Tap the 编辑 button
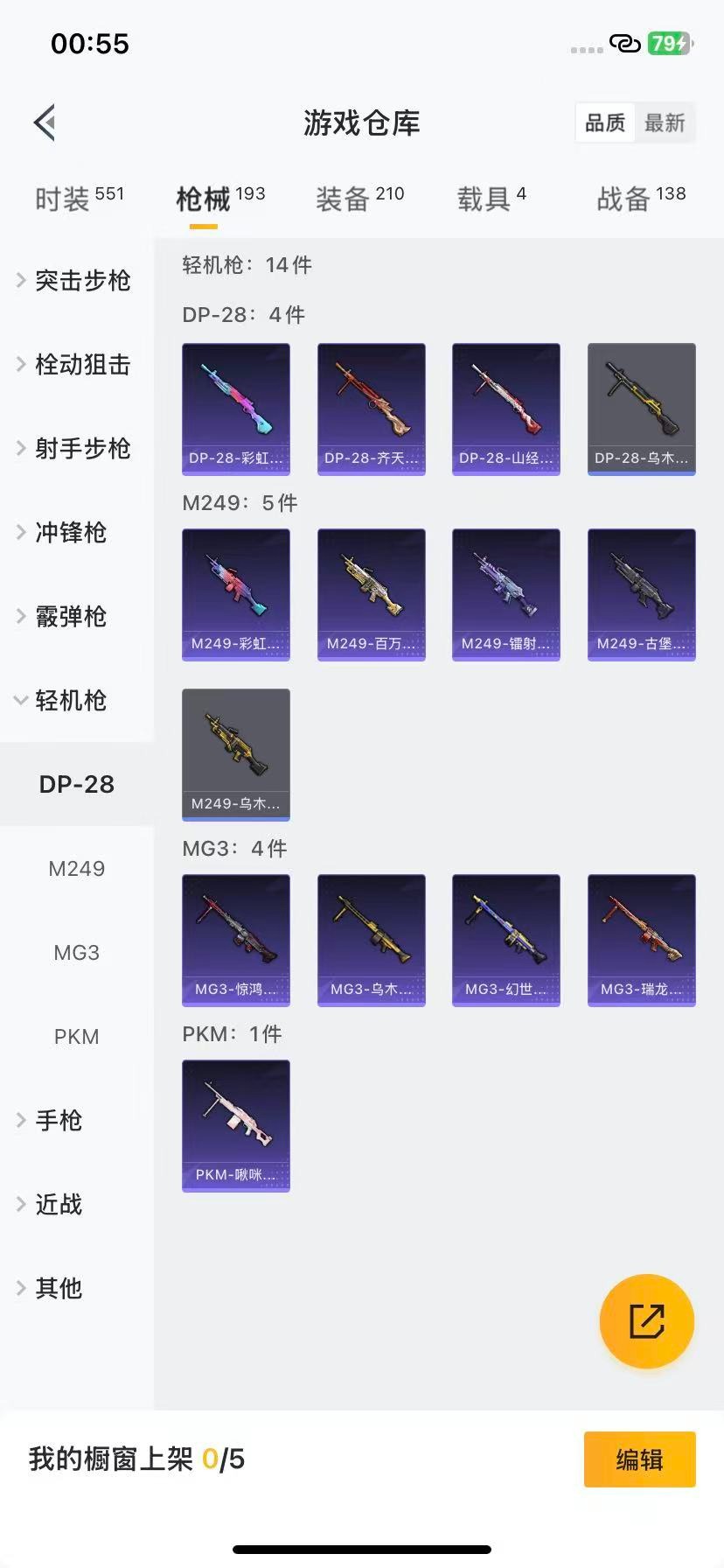This screenshot has height=1568, width=724. pos(639,1459)
